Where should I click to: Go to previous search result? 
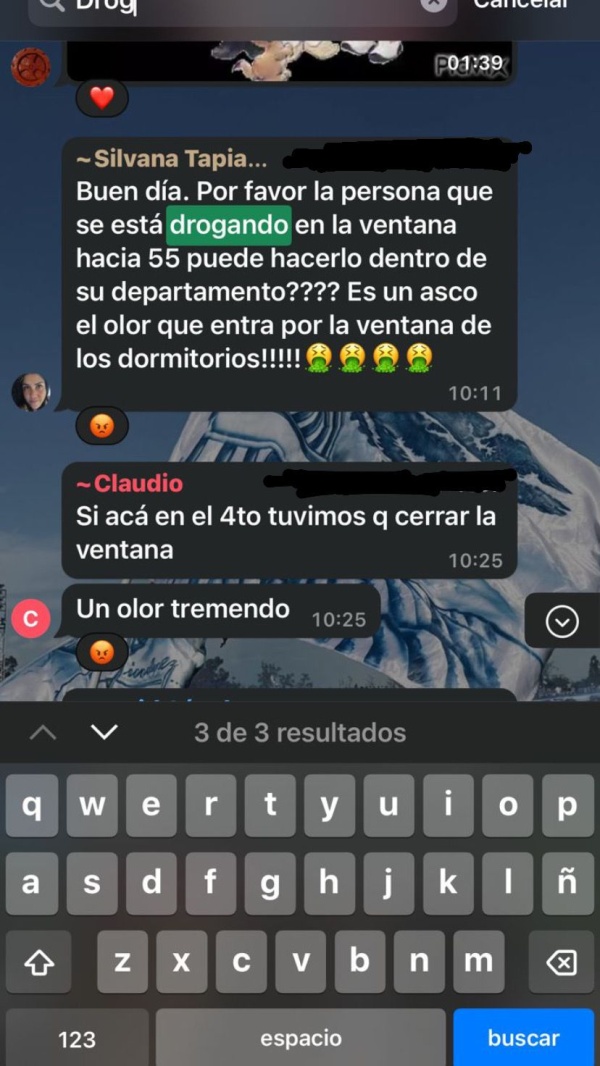click(42, 732)
